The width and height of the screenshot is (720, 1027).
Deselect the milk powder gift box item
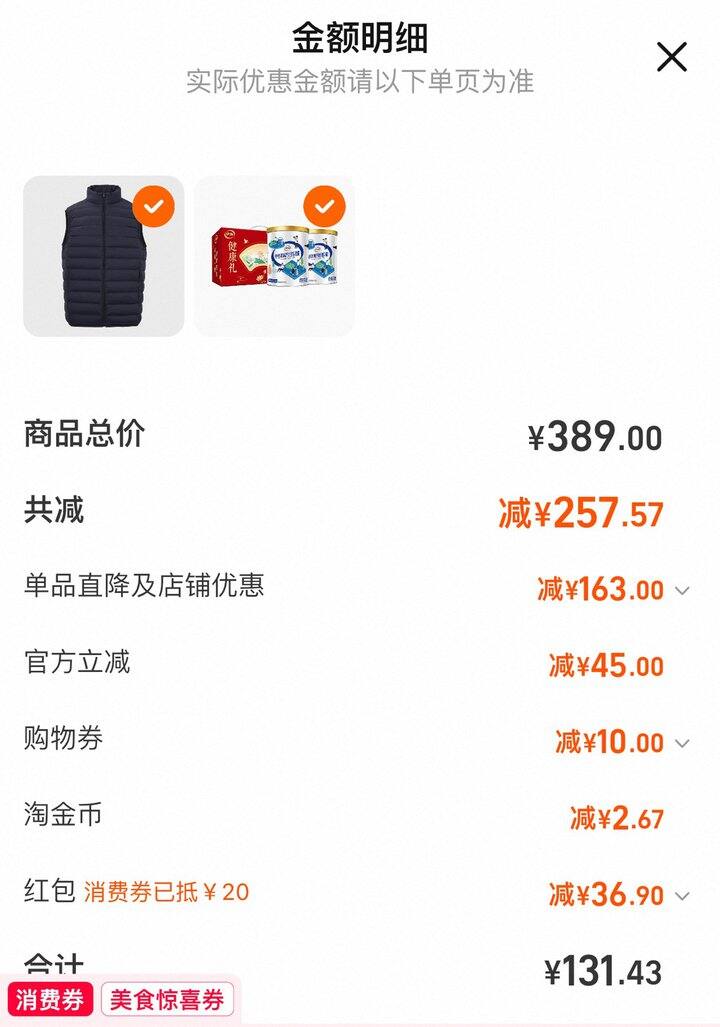[x=324, y=206]
